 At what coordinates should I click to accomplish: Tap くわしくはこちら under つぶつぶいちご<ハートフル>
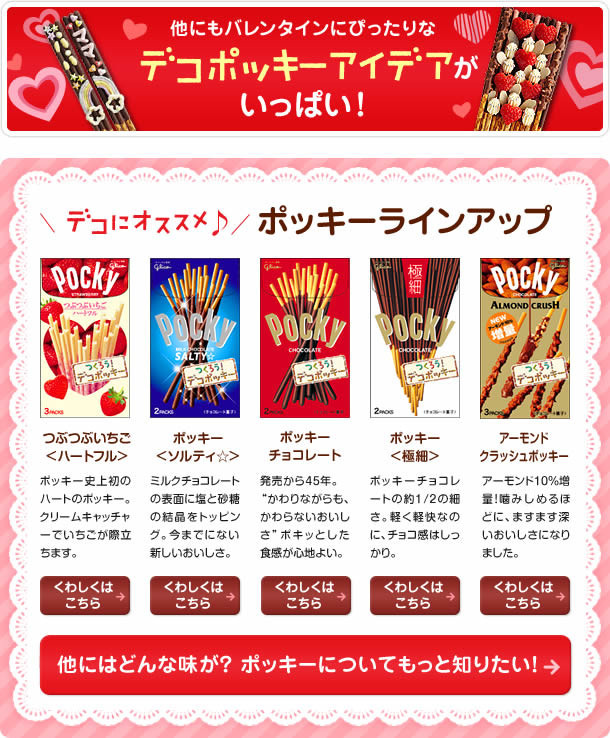tap(85, 595)
